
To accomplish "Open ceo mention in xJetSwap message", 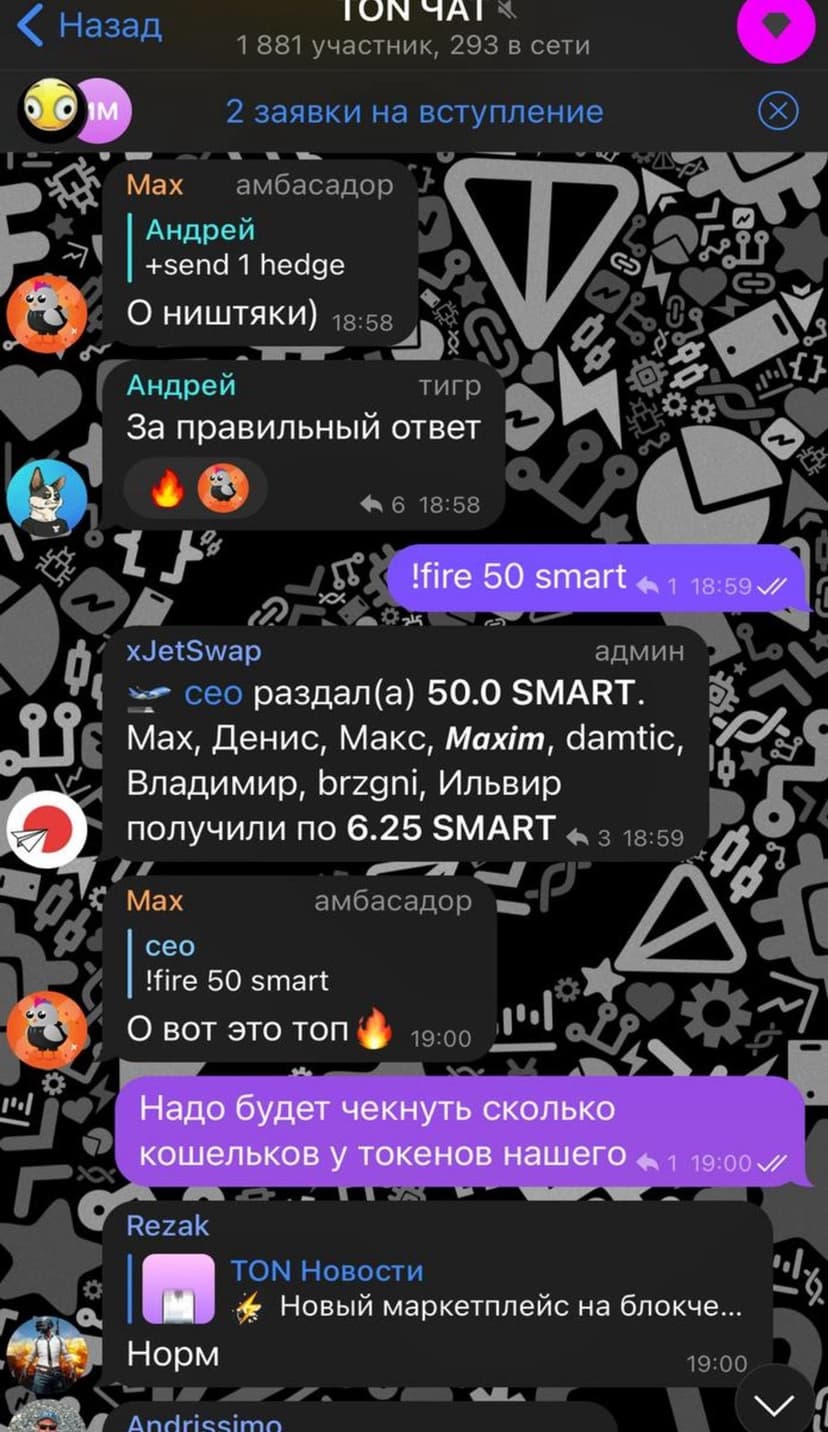I will tap(213, 693).
